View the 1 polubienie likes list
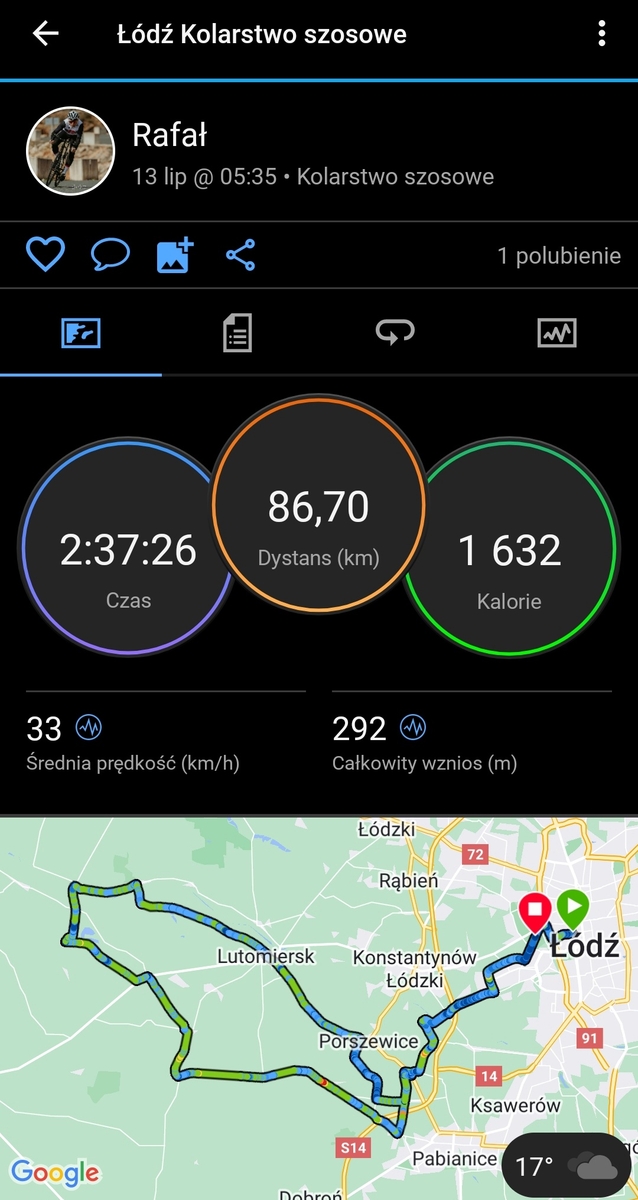This screenshot has height=1200, width=638. [x=559, y=256]
